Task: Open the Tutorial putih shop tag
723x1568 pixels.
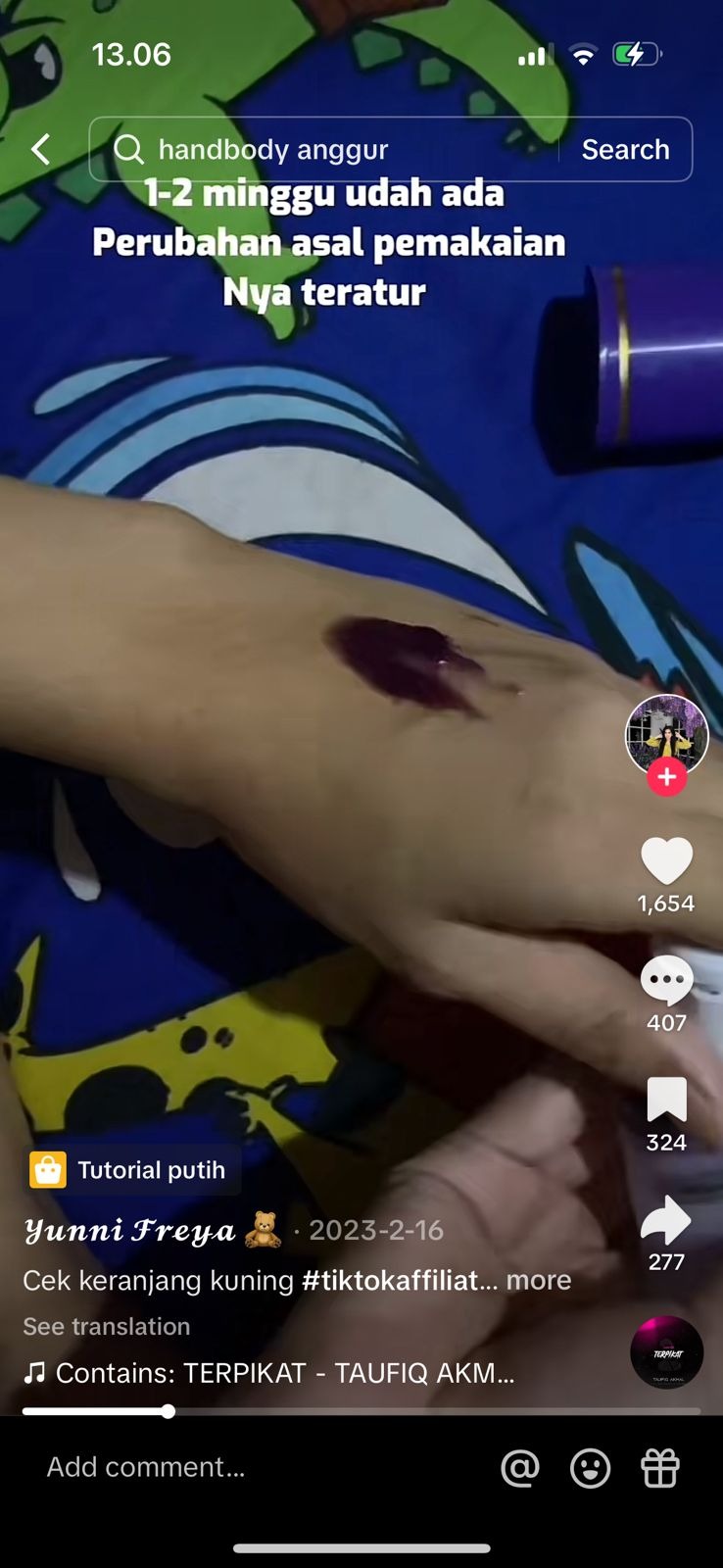Action: pyautogui.click(x=132, y=1169)
